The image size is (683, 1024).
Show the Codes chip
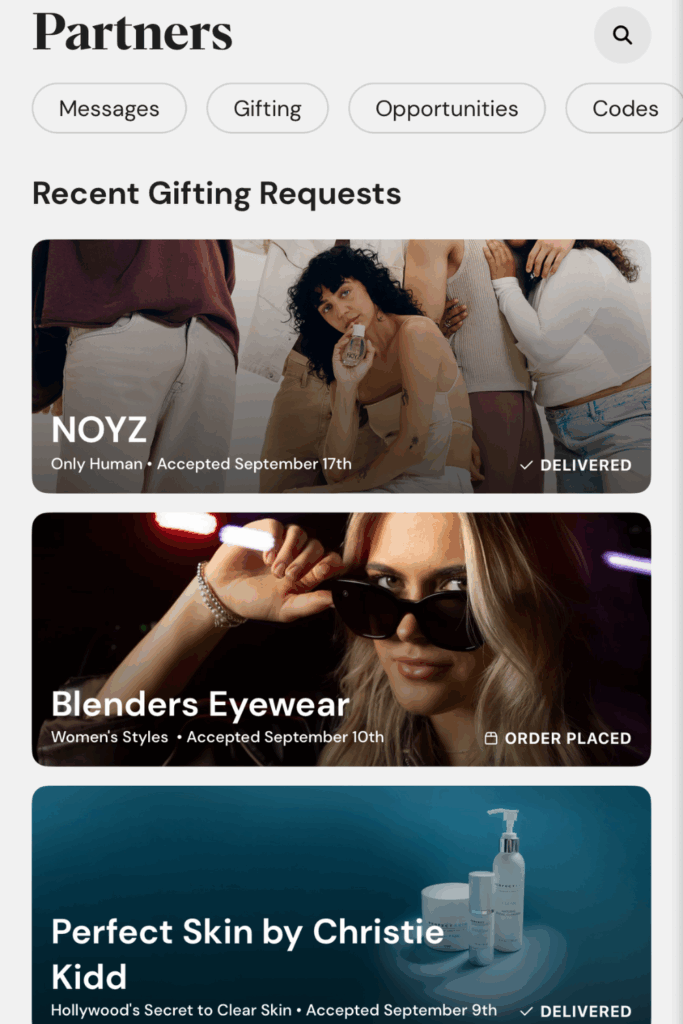625,108
